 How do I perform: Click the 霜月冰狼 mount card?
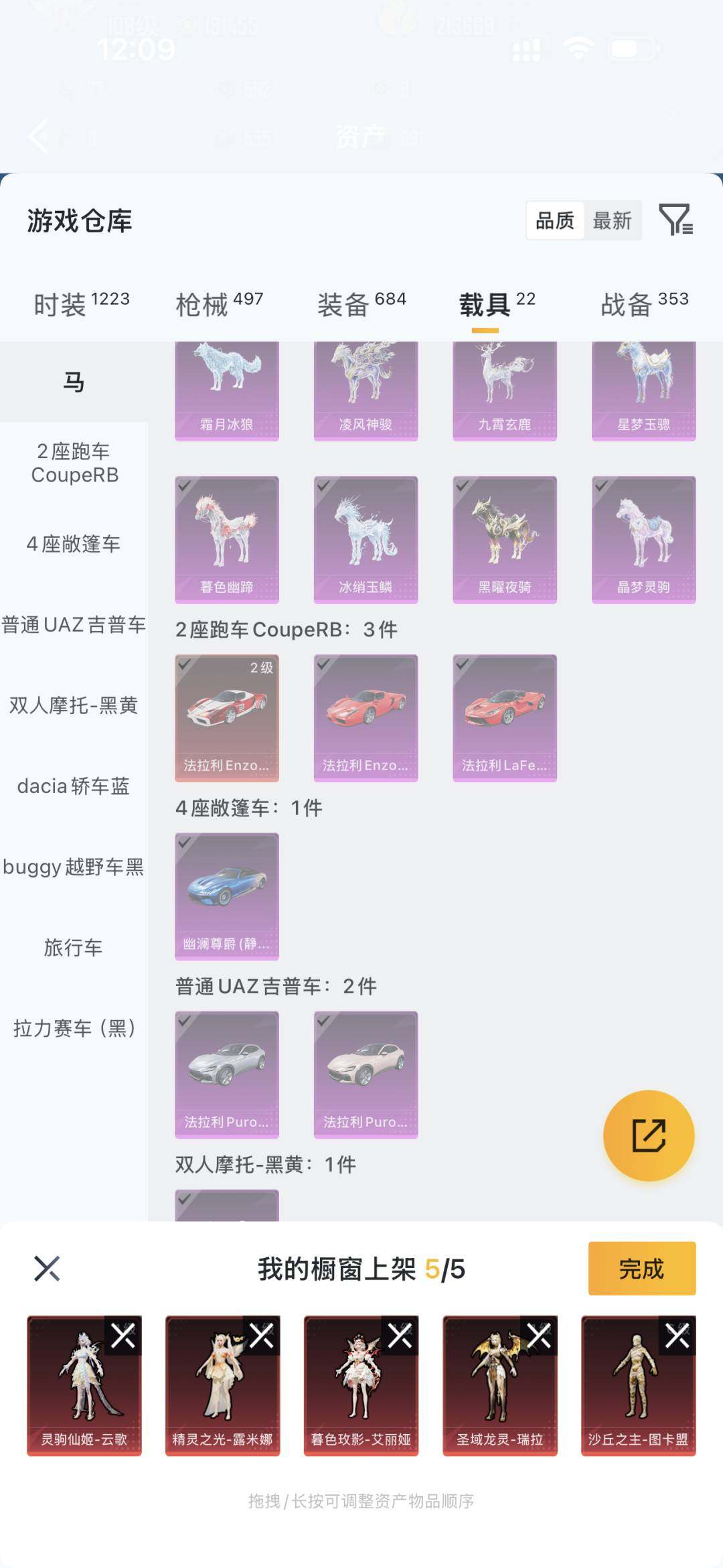[226, 388]
